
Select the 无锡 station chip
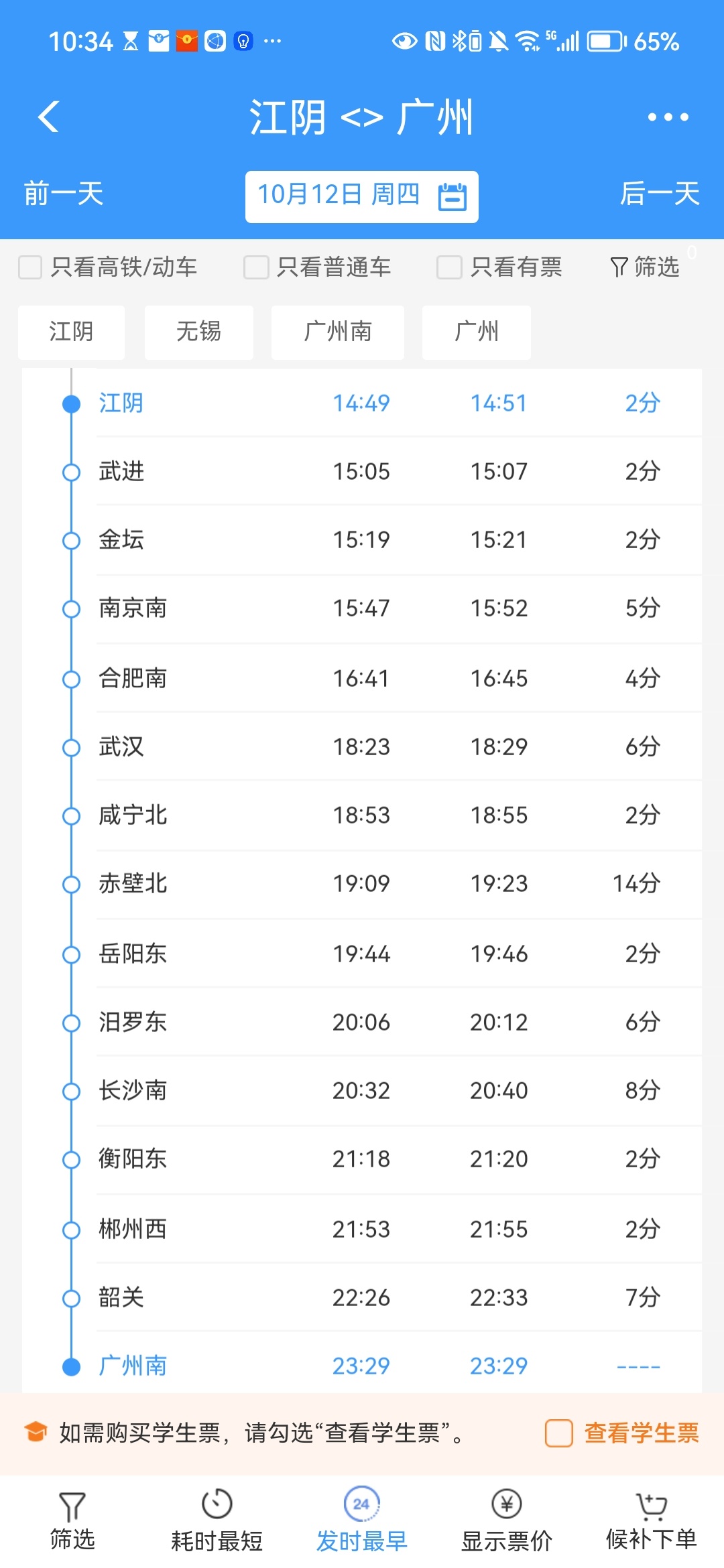(198, 332)
